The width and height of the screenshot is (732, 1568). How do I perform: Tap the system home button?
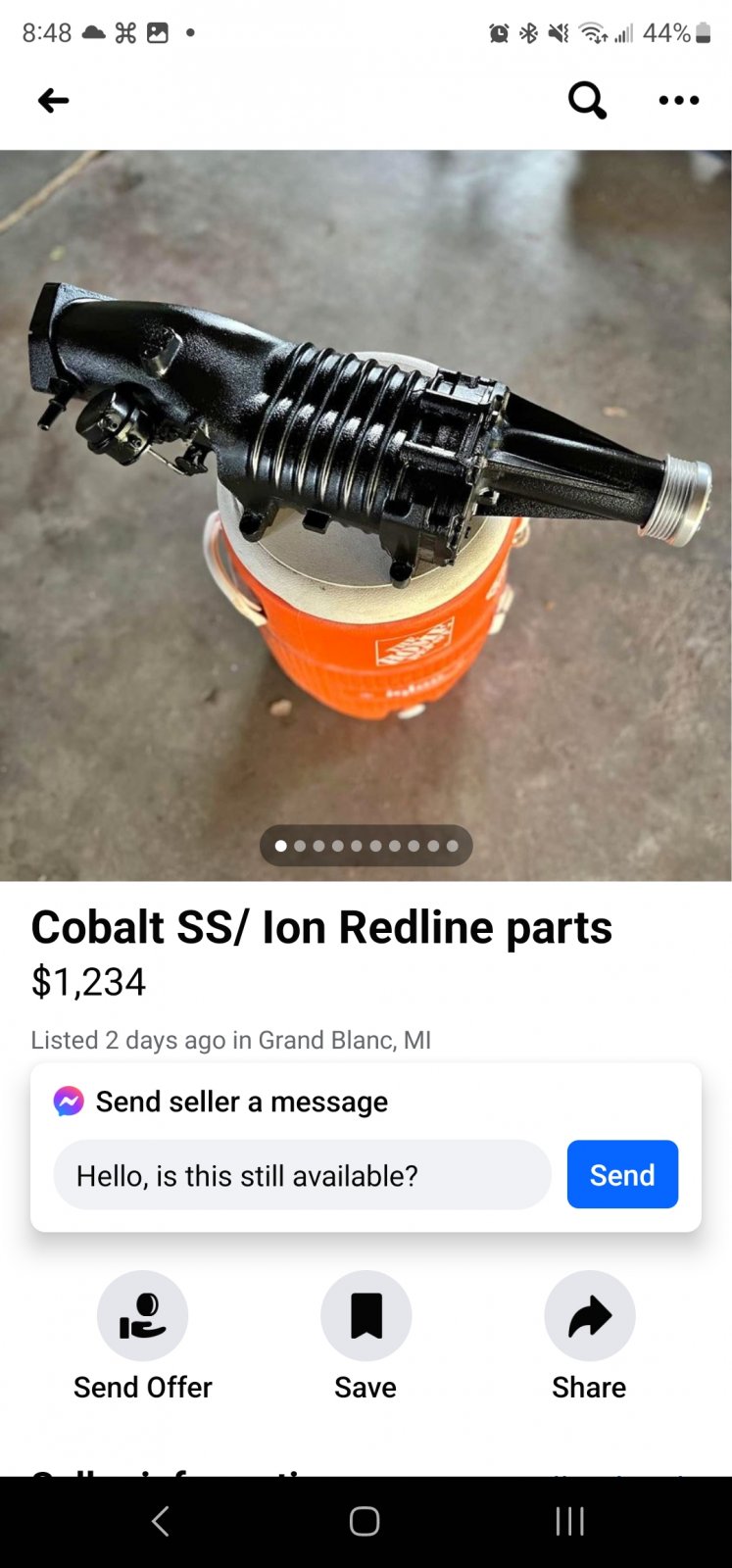point(365,1521)
